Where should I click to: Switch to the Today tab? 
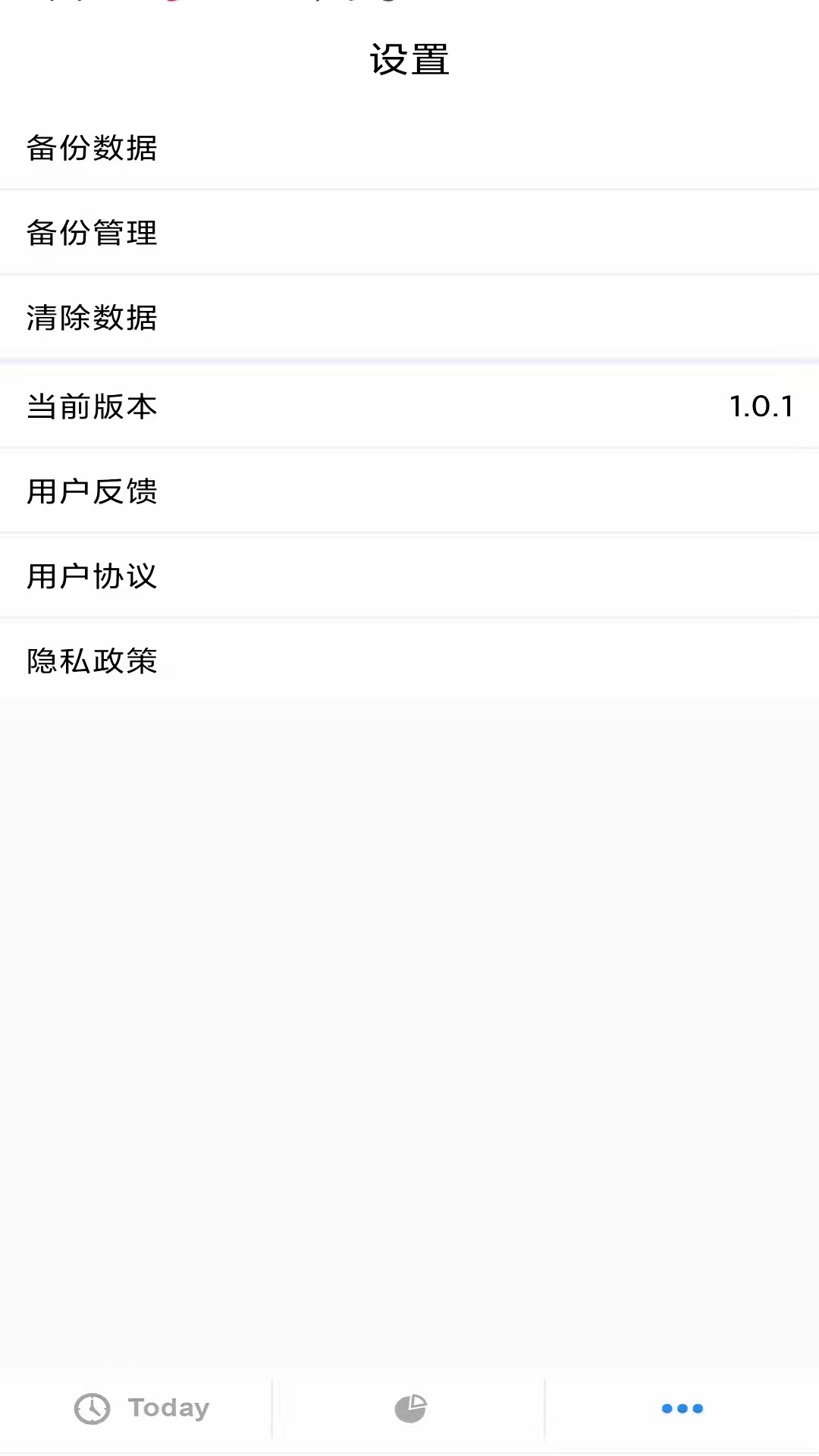coord(136,1408)
